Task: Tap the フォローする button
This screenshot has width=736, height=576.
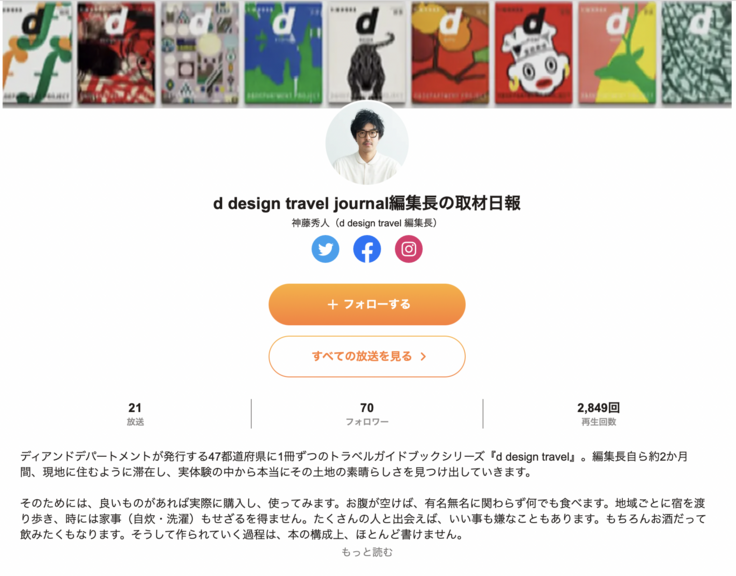Action: click(x=367, y=304)
